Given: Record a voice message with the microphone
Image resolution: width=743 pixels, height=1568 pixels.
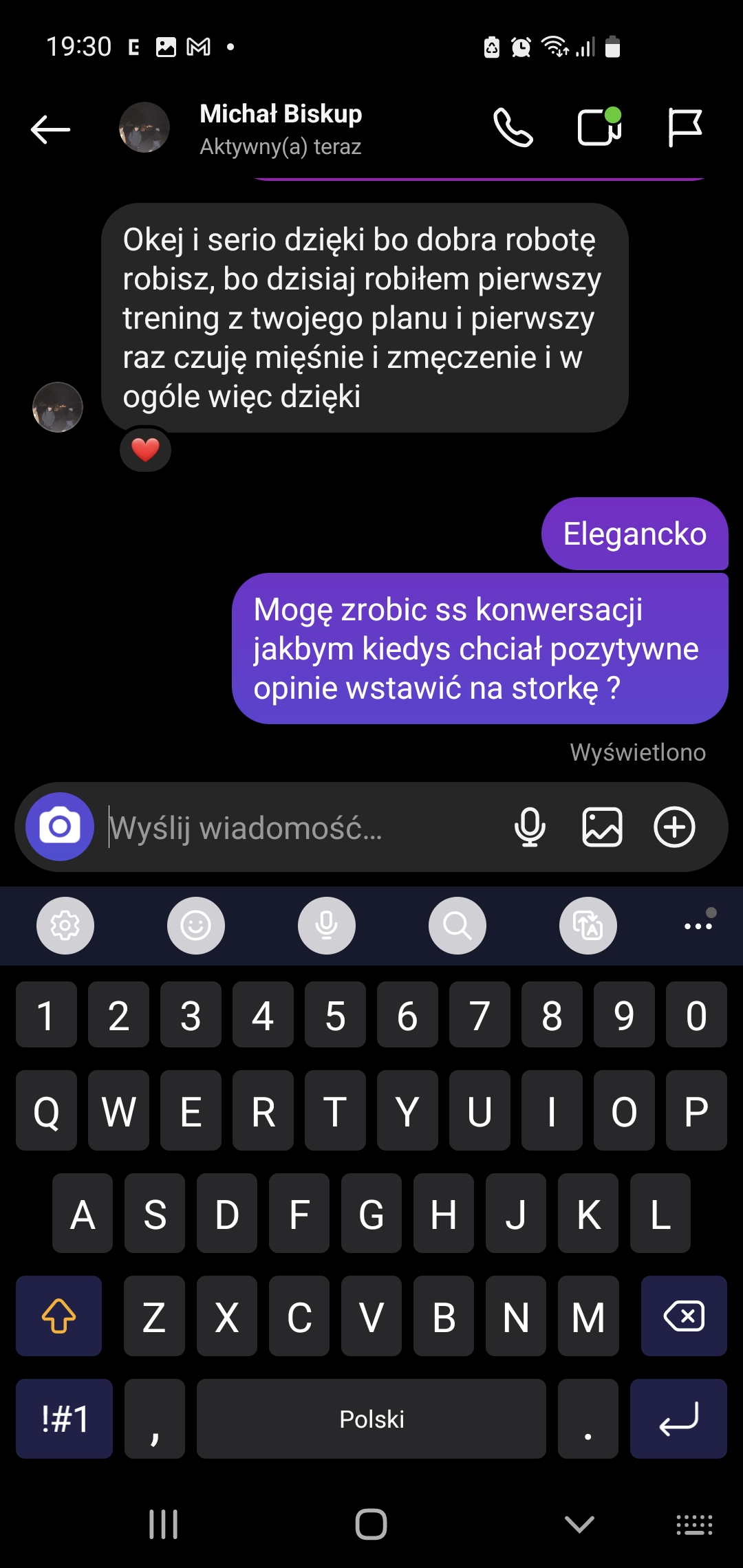Looking at the screenshot, I should tap(530, 827).
